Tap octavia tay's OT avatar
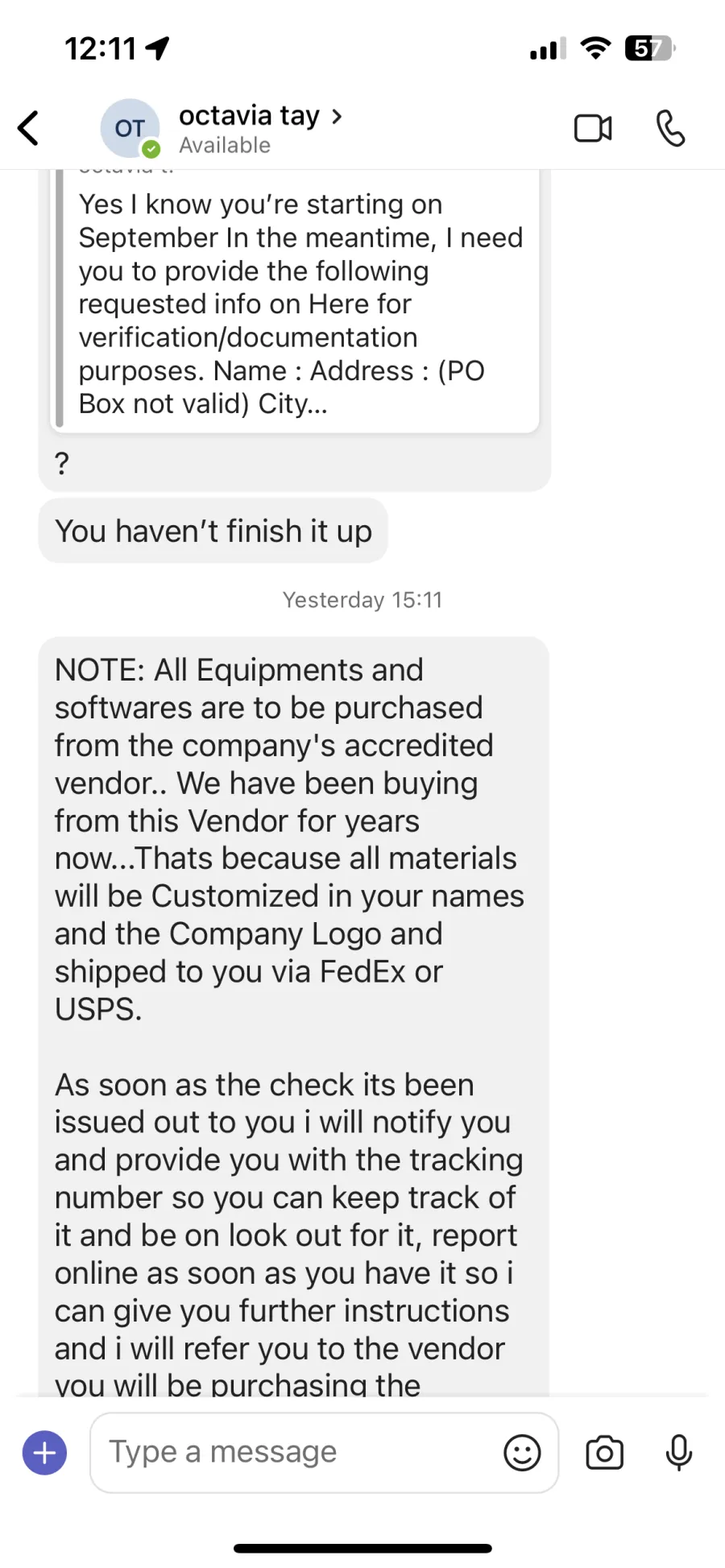725x1568 pixels. click(130, 128)
